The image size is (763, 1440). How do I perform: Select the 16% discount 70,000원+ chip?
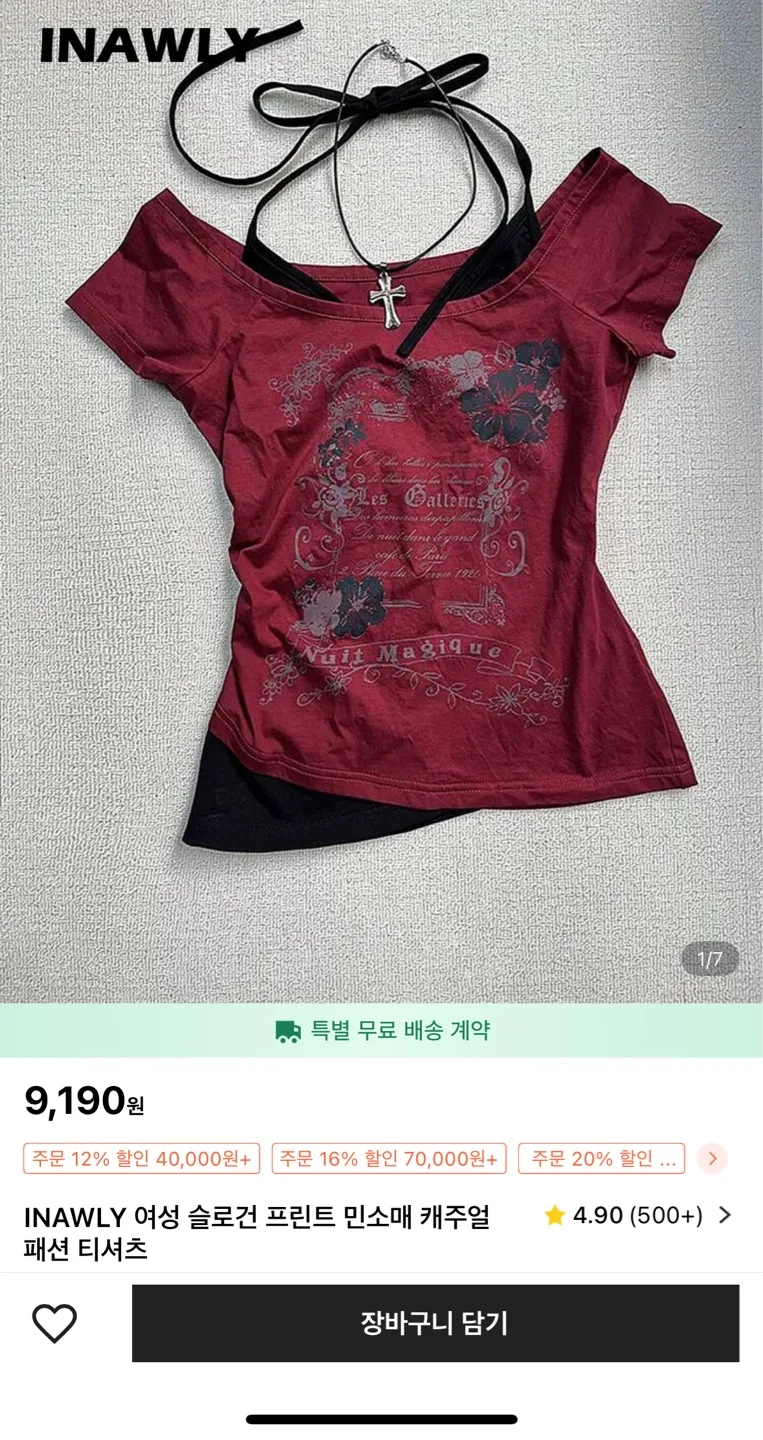tap(389, 1159)
